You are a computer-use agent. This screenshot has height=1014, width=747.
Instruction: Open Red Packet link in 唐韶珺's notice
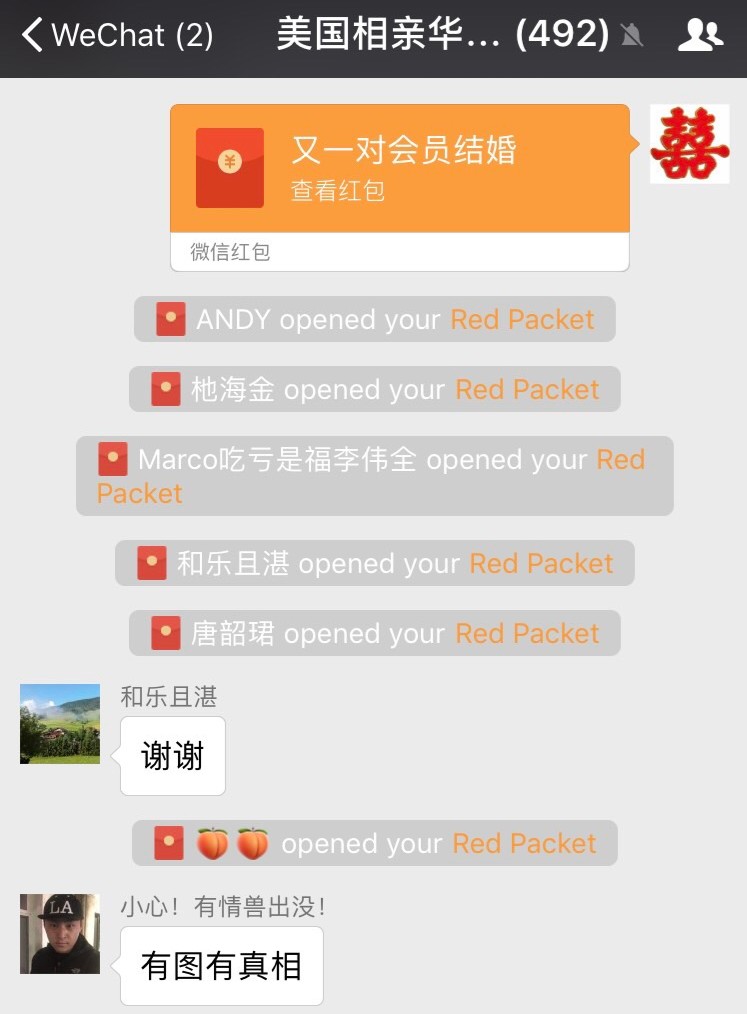tap(527, 634)
